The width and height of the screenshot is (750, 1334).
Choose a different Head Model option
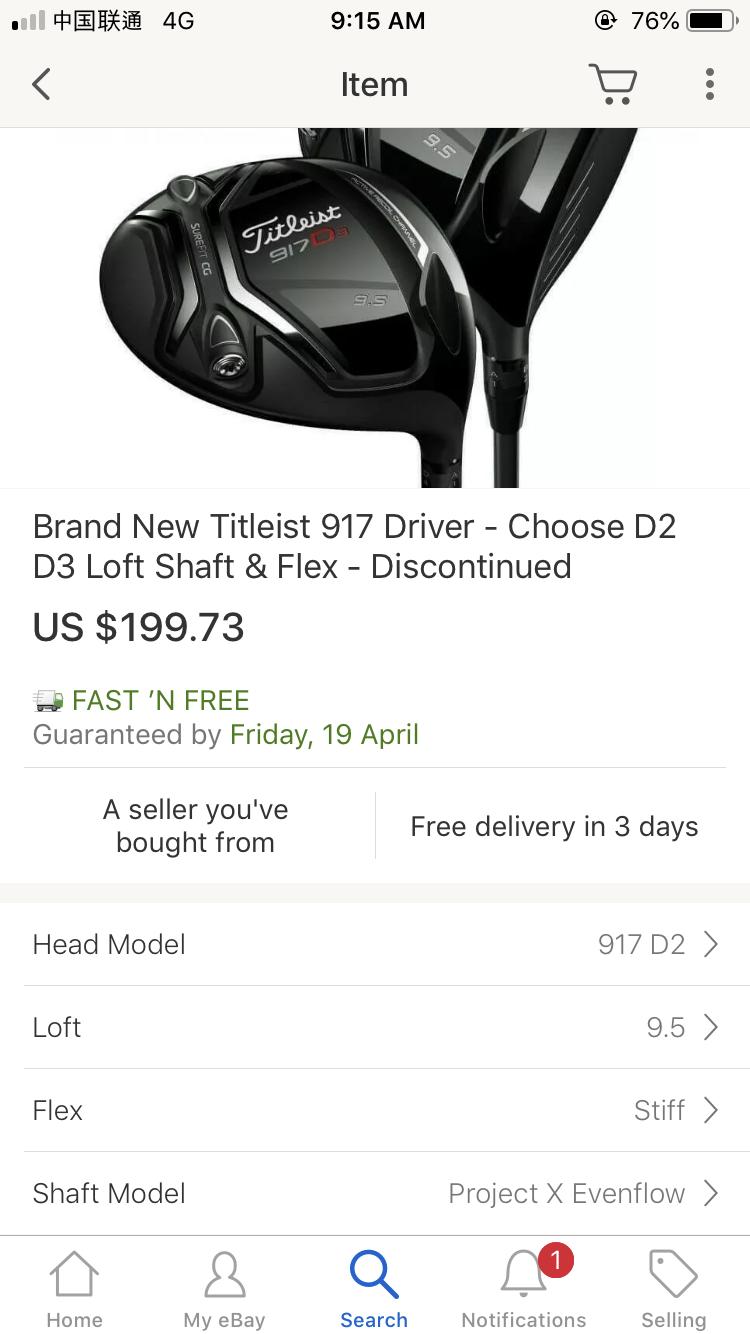pyautogui.click(x=375, y=944)
